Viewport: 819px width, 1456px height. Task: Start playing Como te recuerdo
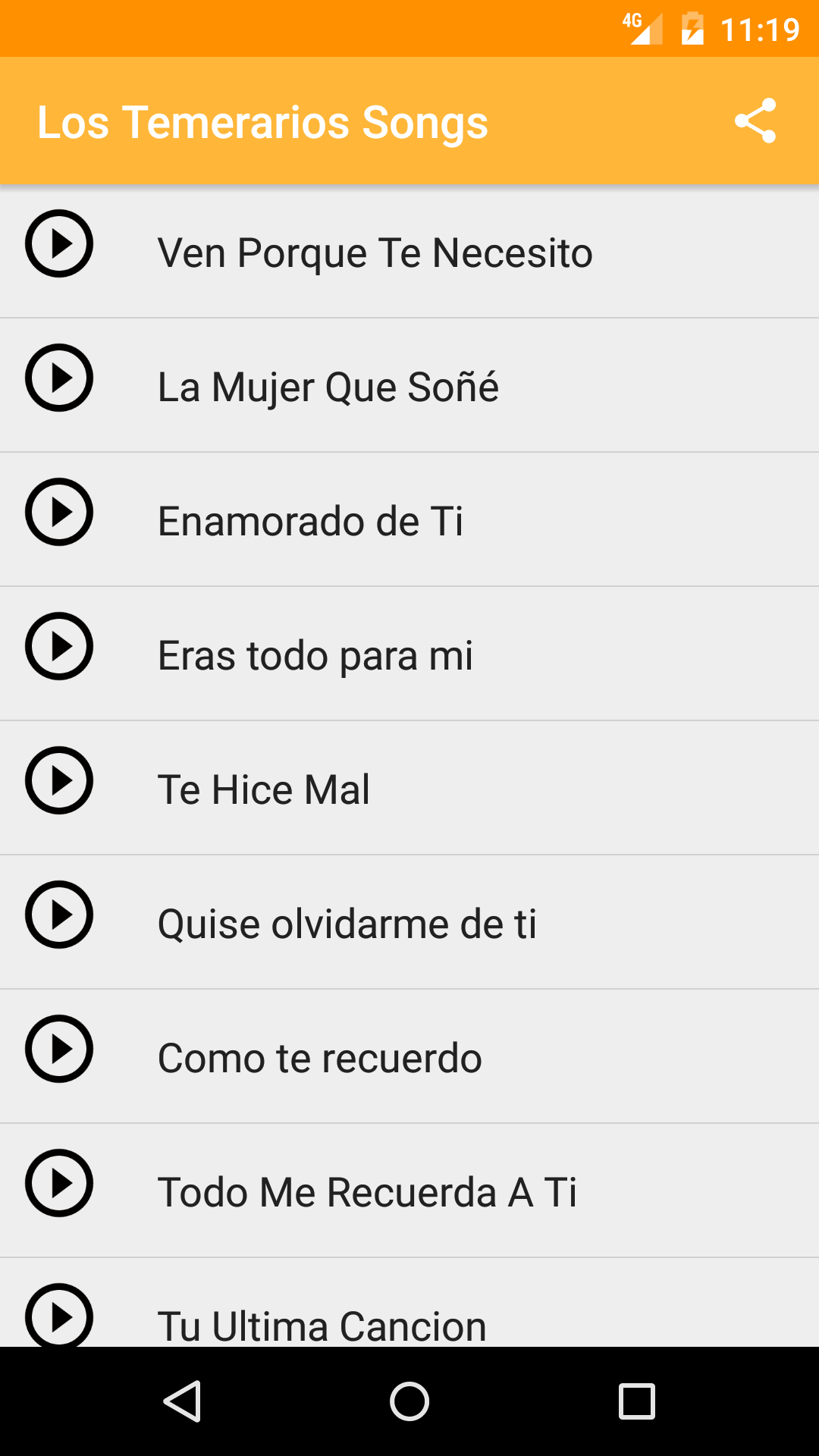[x=59, y=1049]
